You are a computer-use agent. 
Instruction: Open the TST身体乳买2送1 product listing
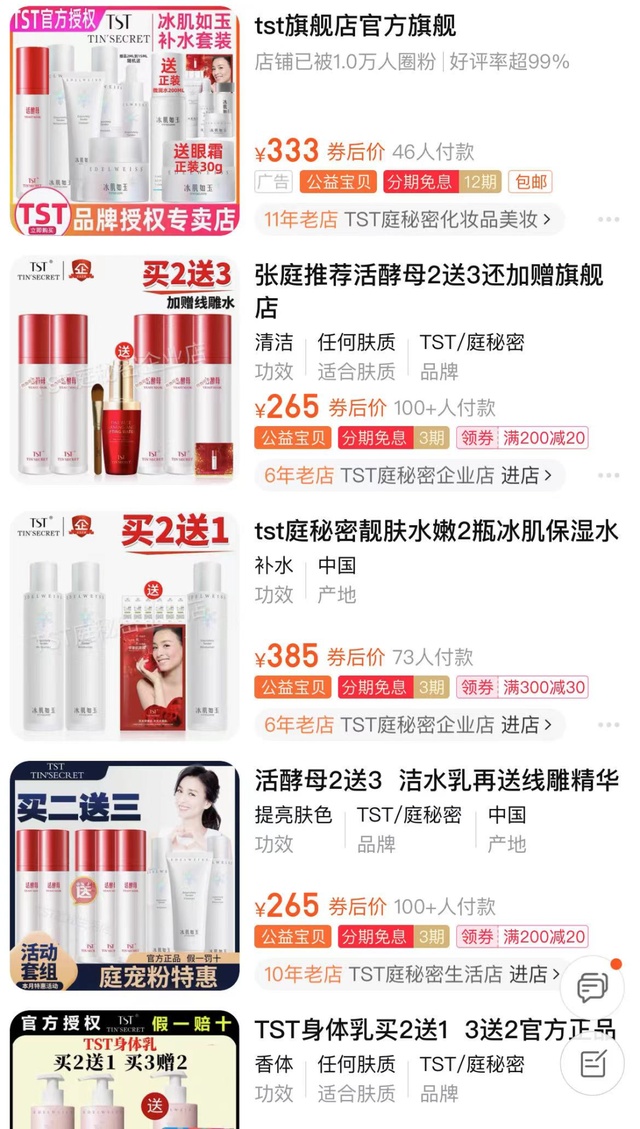[x=434, y=1030]
